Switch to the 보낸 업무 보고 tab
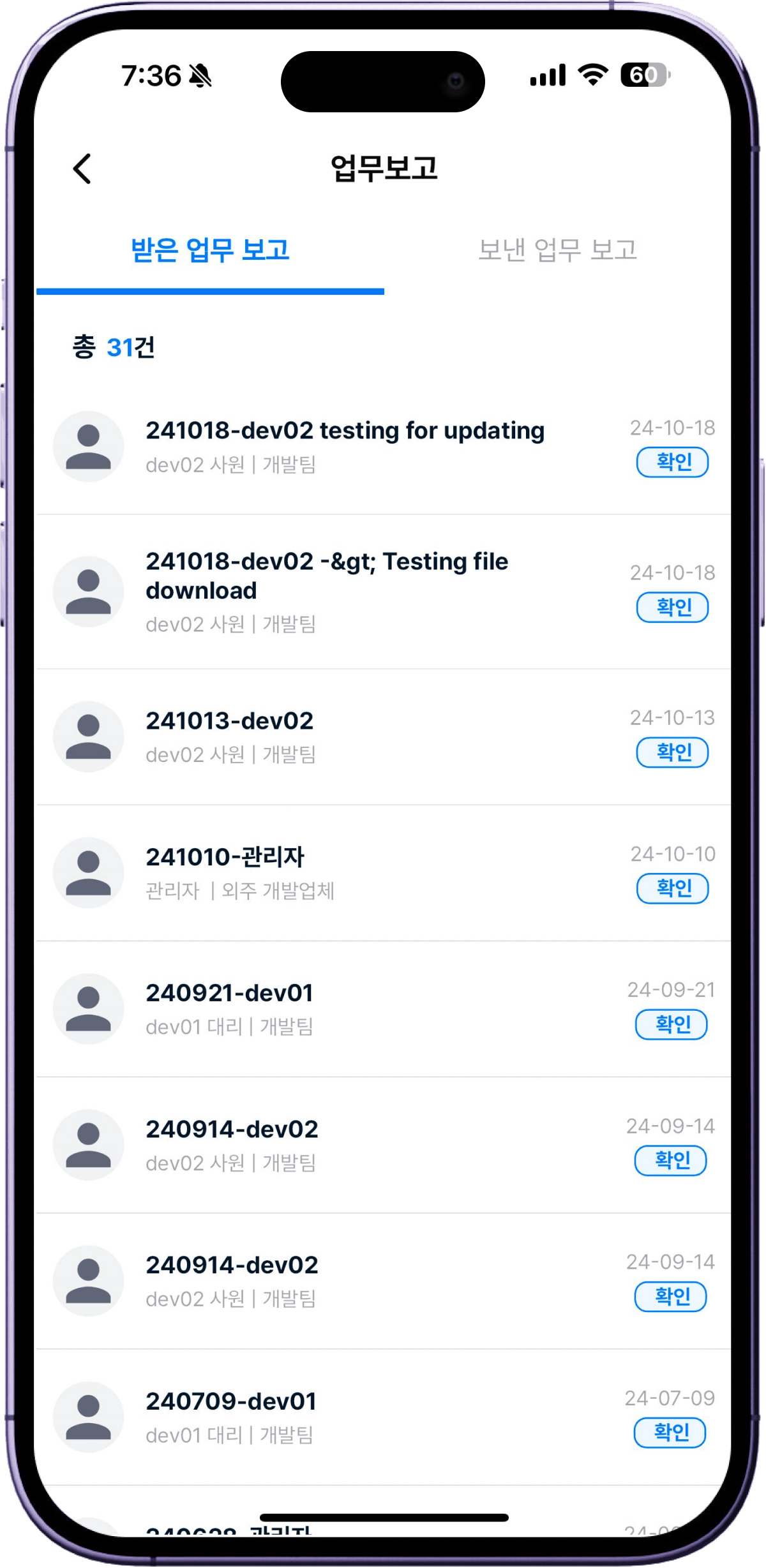Image resolution: width=766 pixels, height=1568 pixels. coord(557,250)
